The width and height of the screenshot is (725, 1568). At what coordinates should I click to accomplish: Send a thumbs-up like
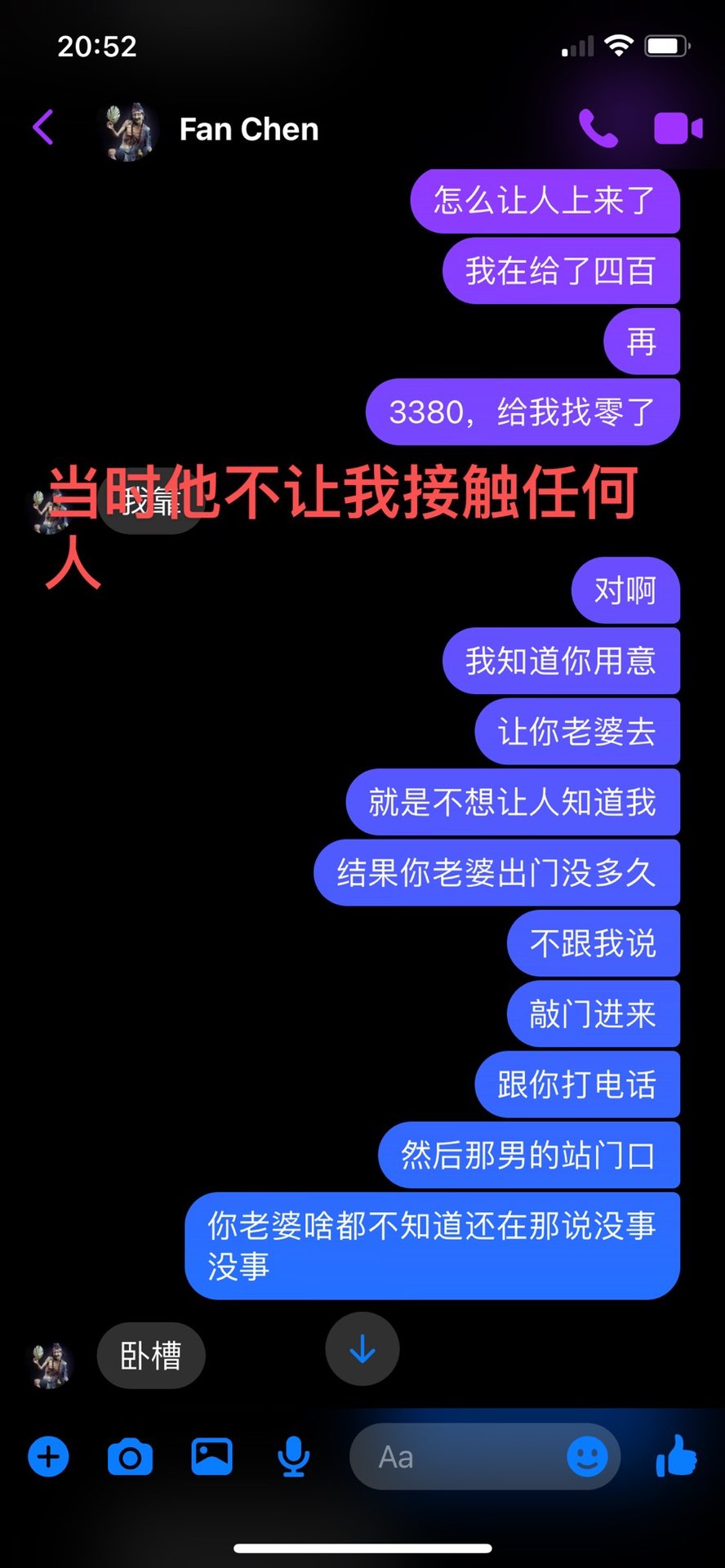point(677,1457)
